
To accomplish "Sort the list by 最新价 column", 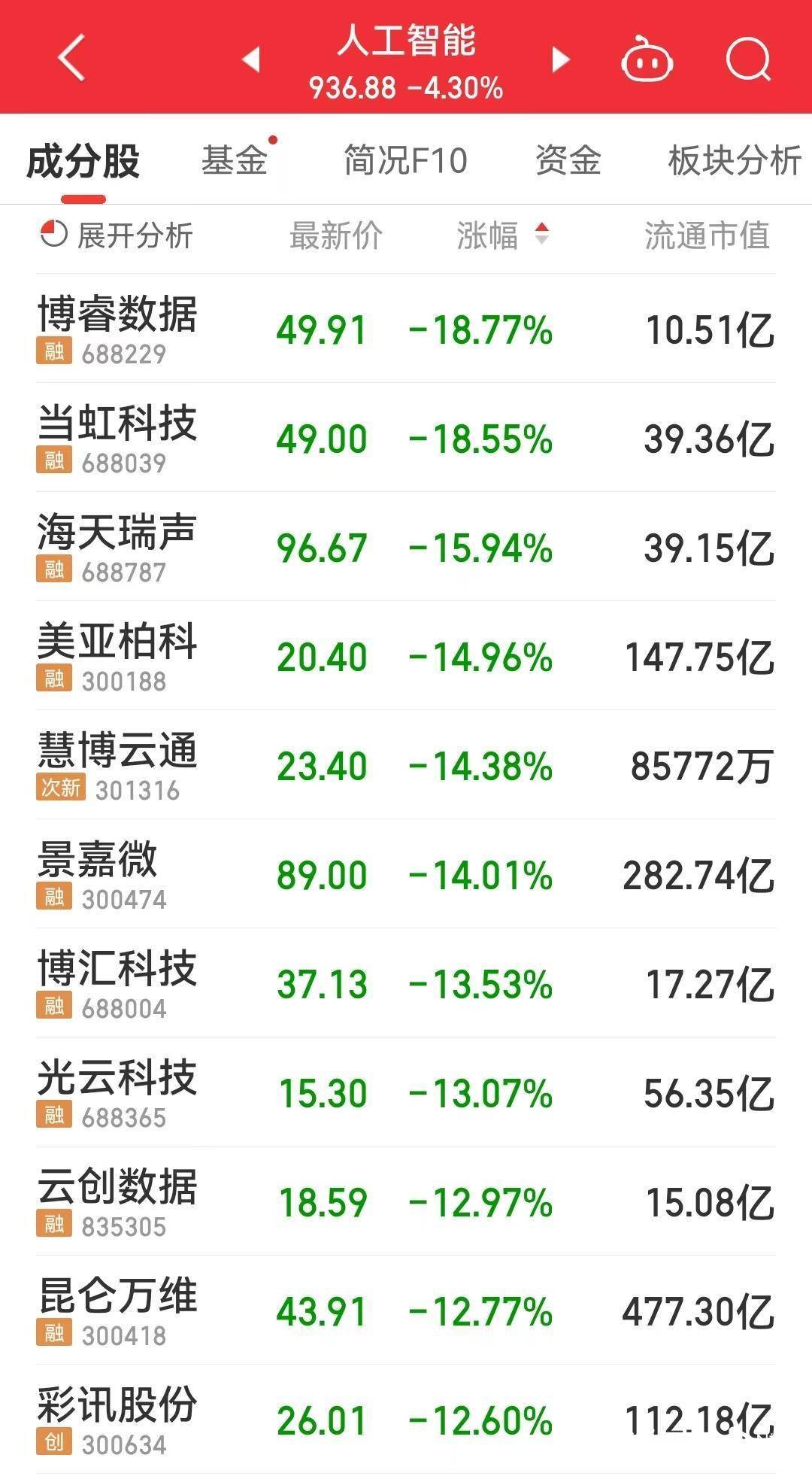I will click(336, 235).
